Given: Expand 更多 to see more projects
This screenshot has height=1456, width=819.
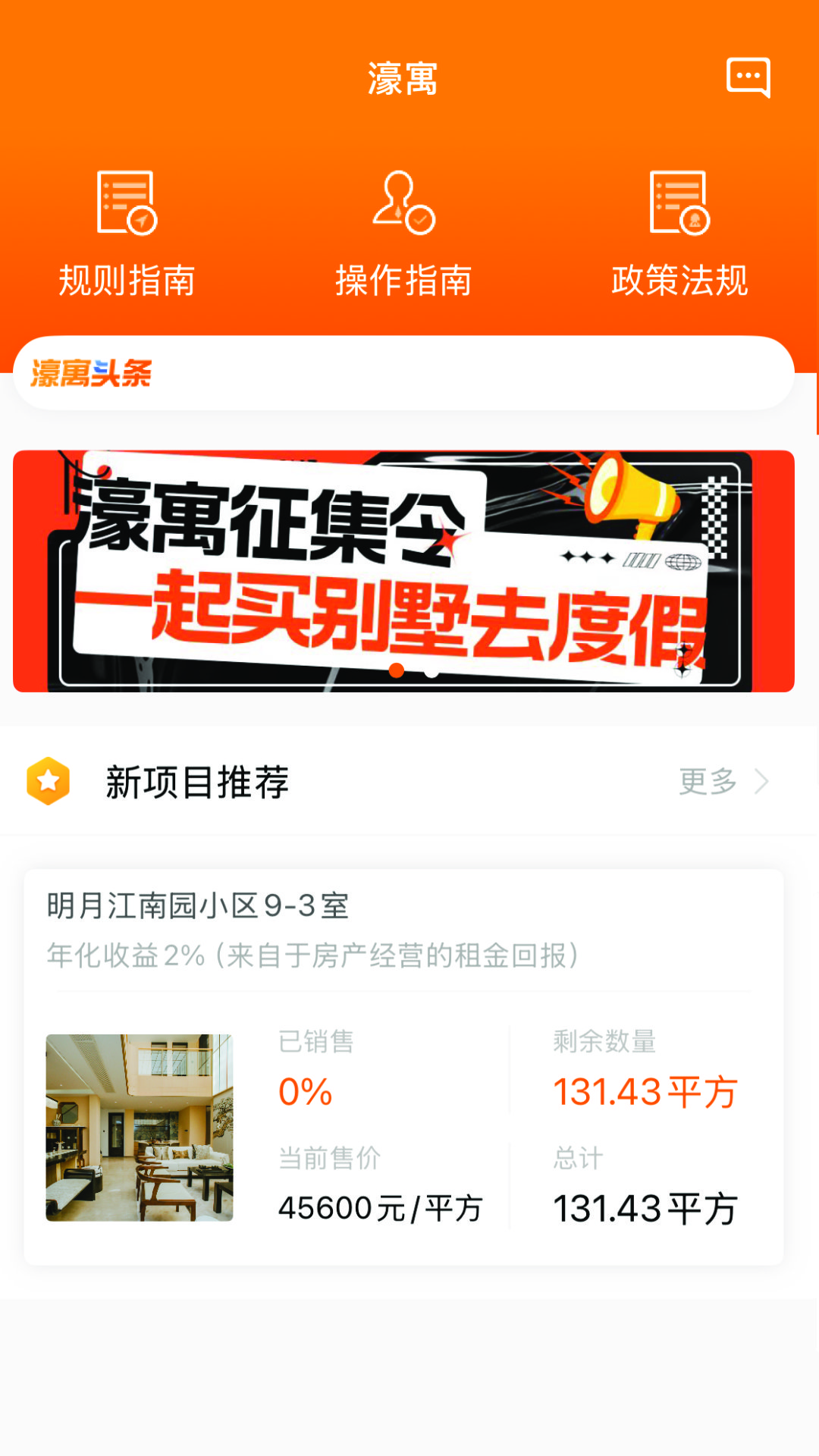Looking at the screenshot, I should (707, 780).
